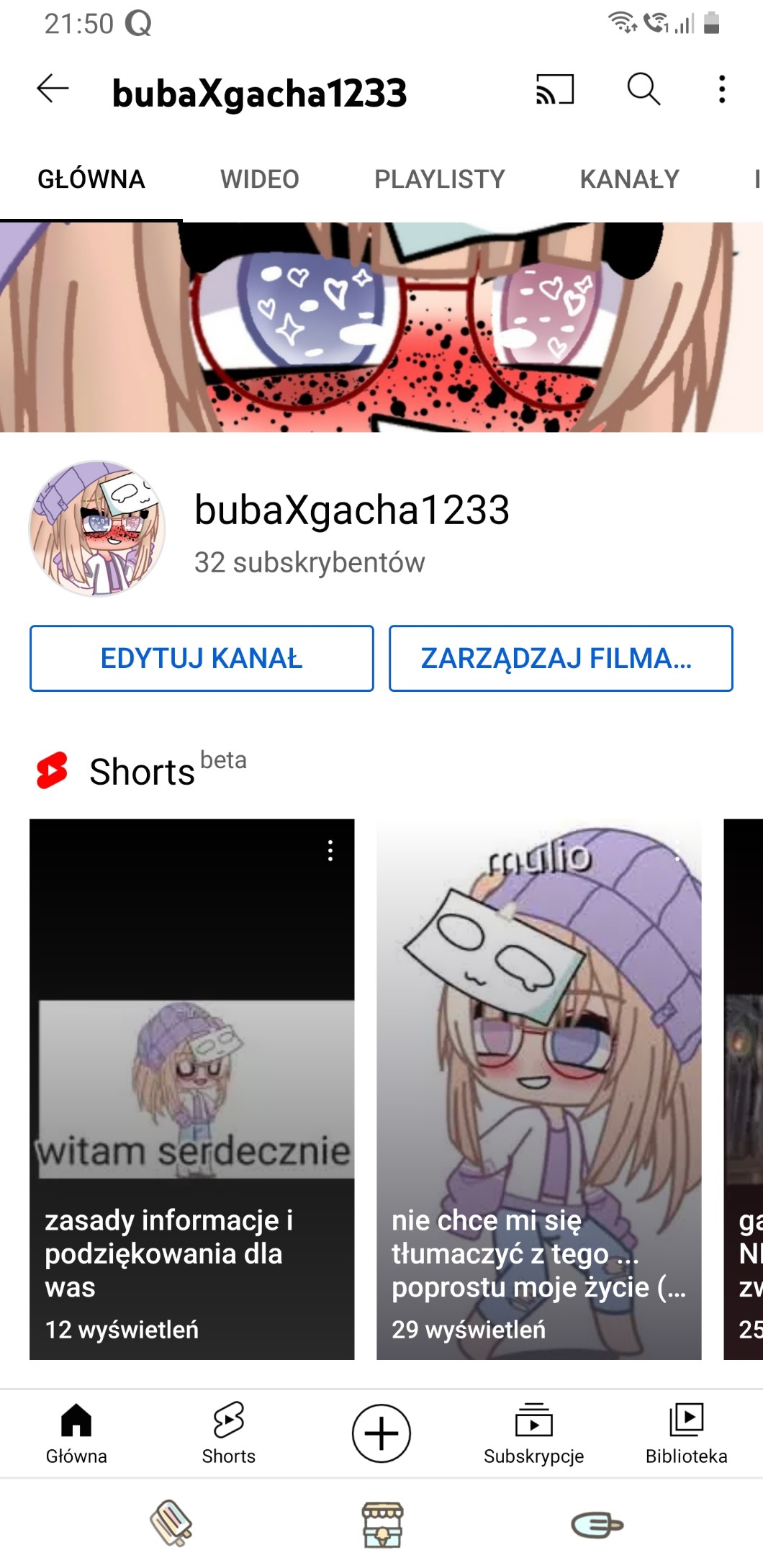Open Subskrypcje tab
The width and height of the screenshot is (763, 1568).
tap(533, 1433)
